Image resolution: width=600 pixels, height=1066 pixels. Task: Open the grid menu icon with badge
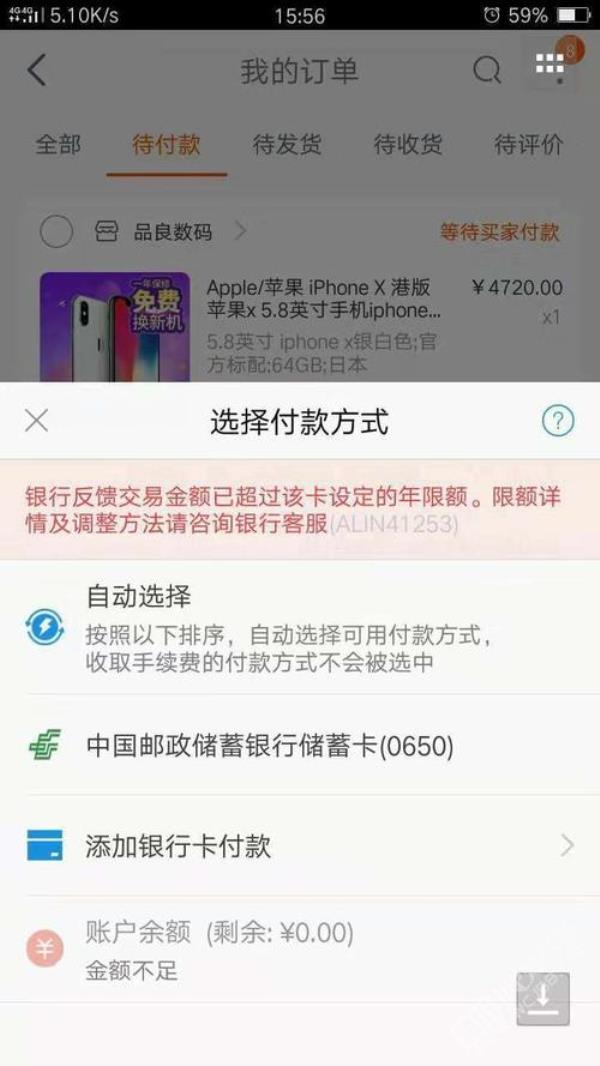[549, 65]
